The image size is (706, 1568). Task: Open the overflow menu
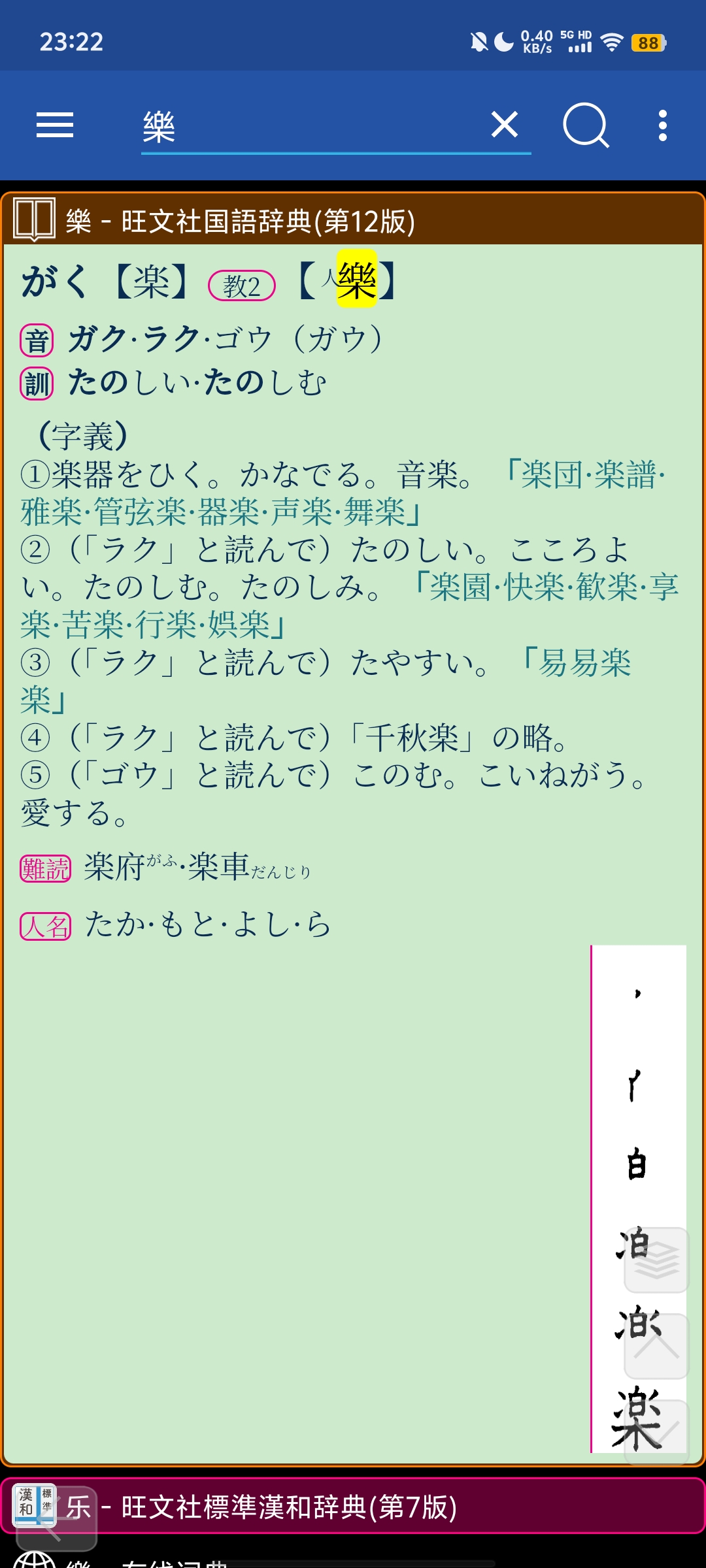663,125
